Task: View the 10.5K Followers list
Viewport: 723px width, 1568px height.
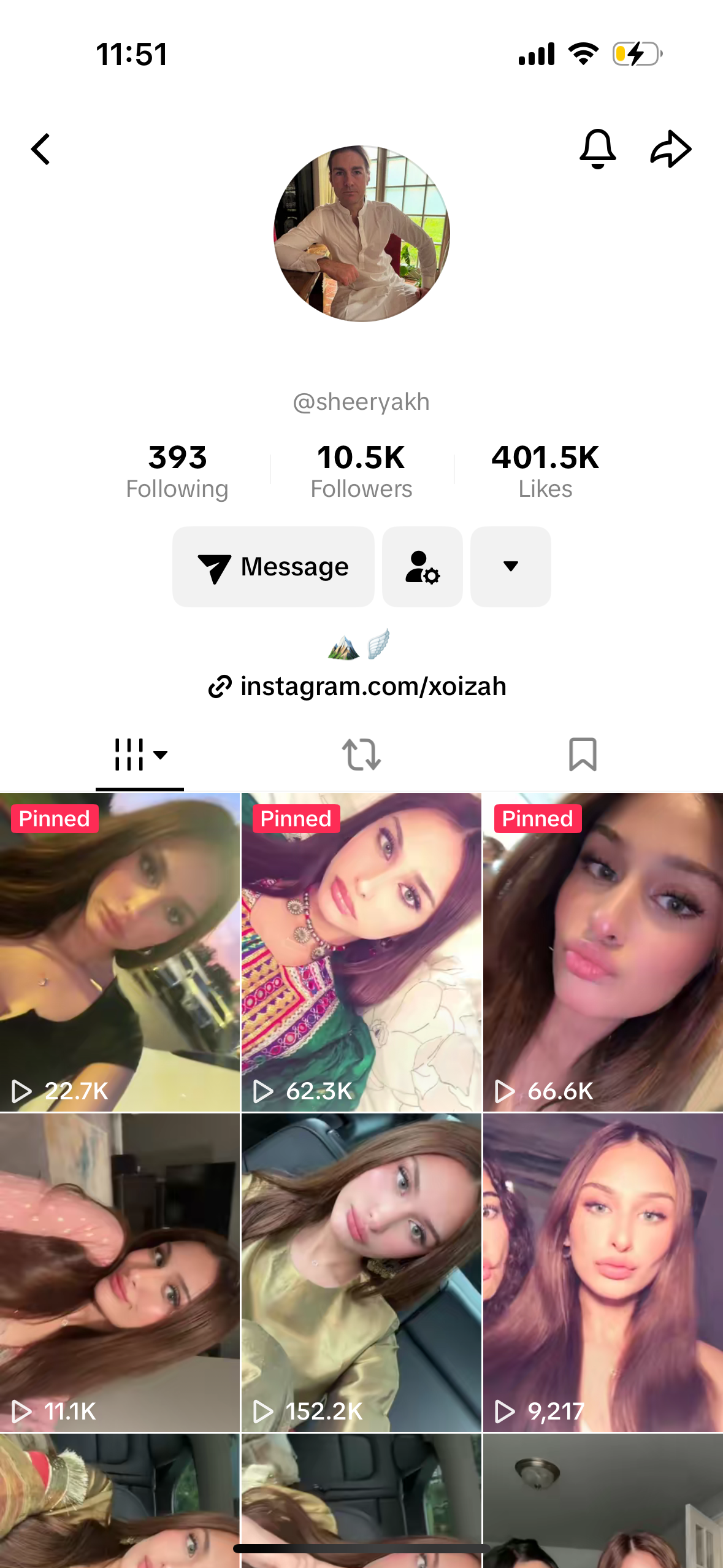Action: (x=361, y=471)
